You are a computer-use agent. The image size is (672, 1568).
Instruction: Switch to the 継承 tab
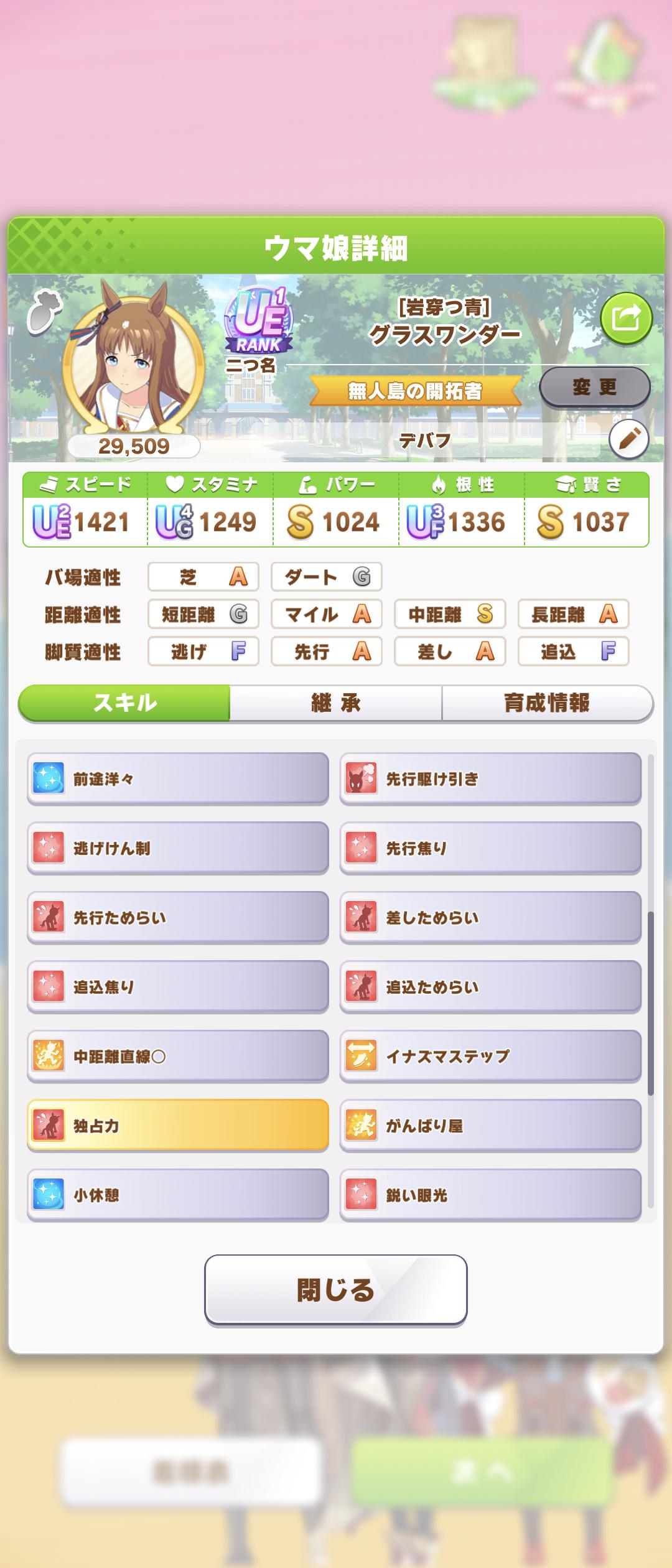[x=336, y=703]
